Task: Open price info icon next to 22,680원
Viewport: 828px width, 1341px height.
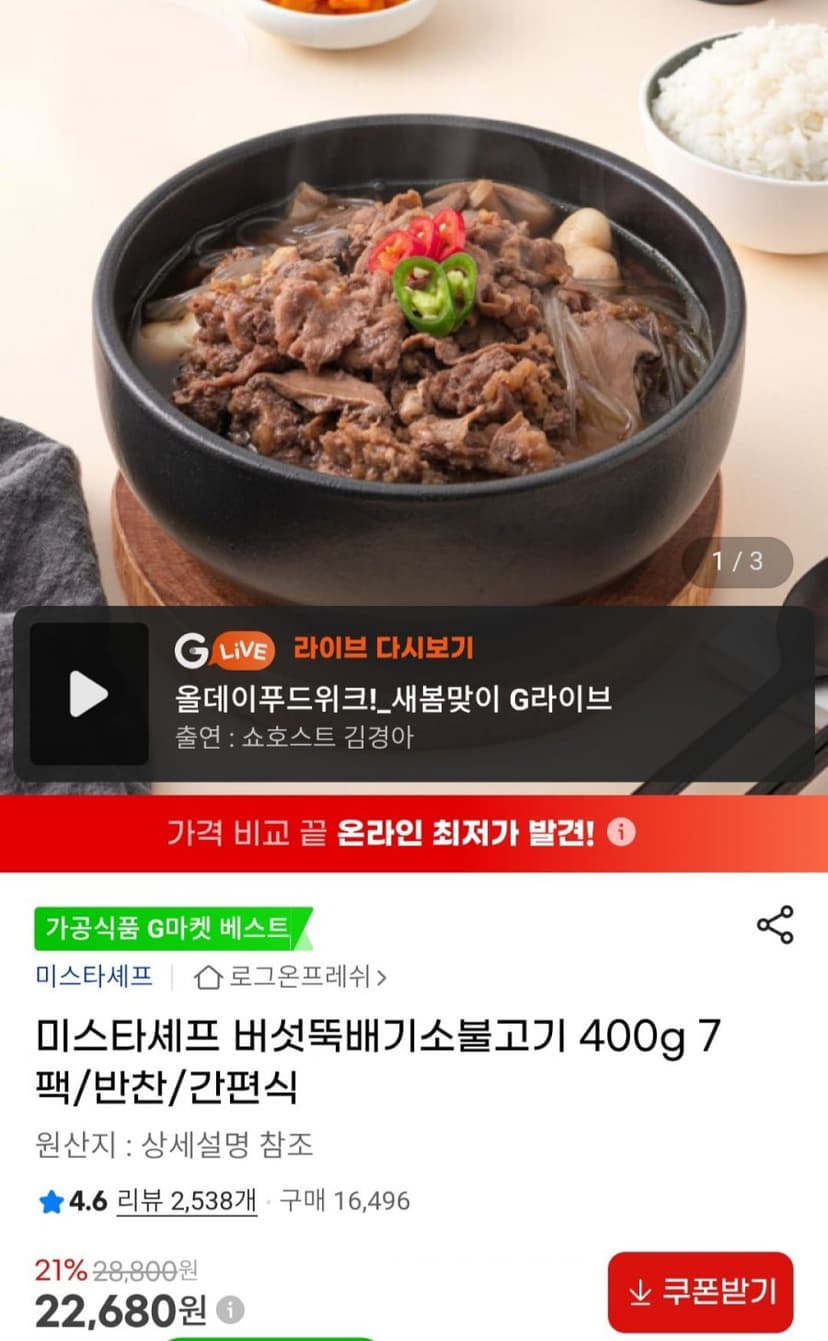Action: 231,1309
